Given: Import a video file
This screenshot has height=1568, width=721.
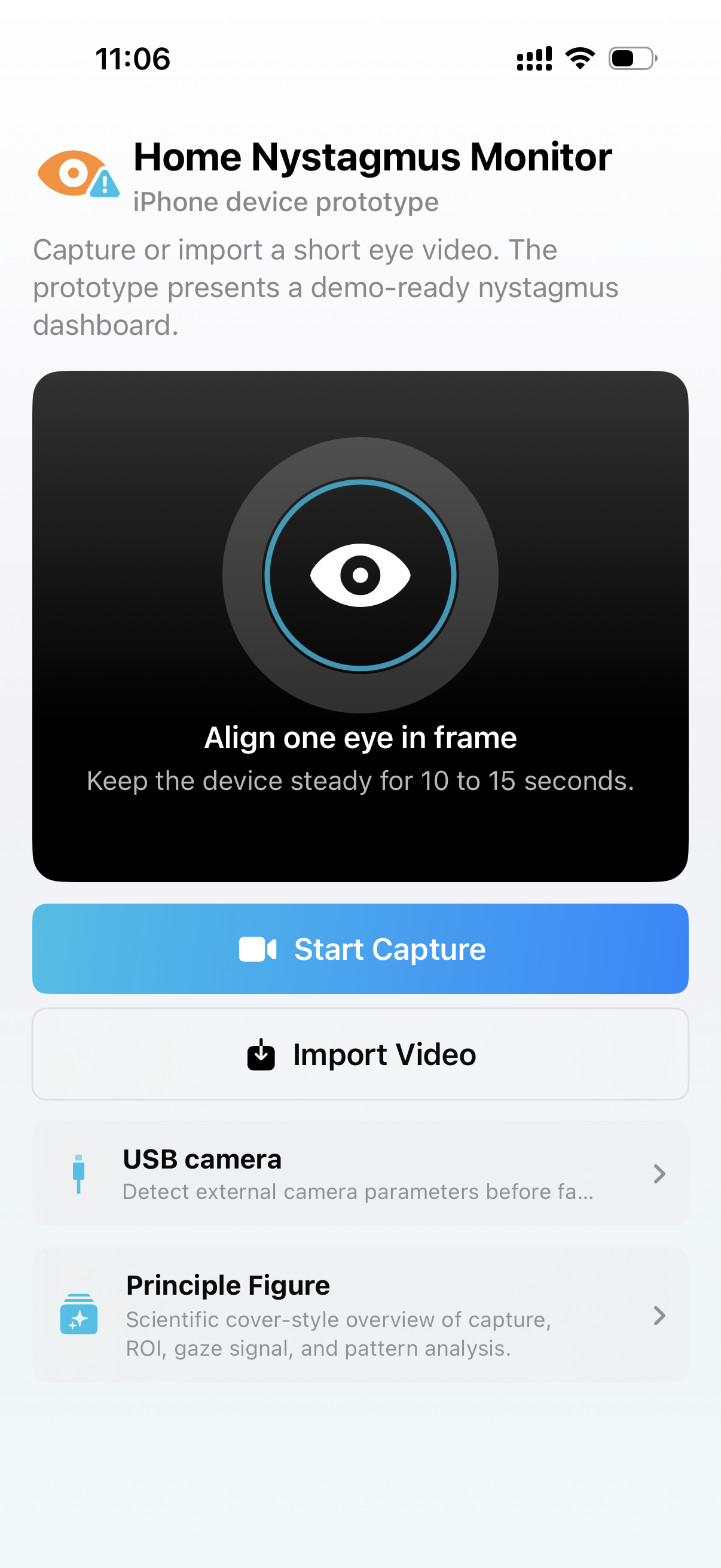Looking at the screenshot, I should pos(360,1054).
